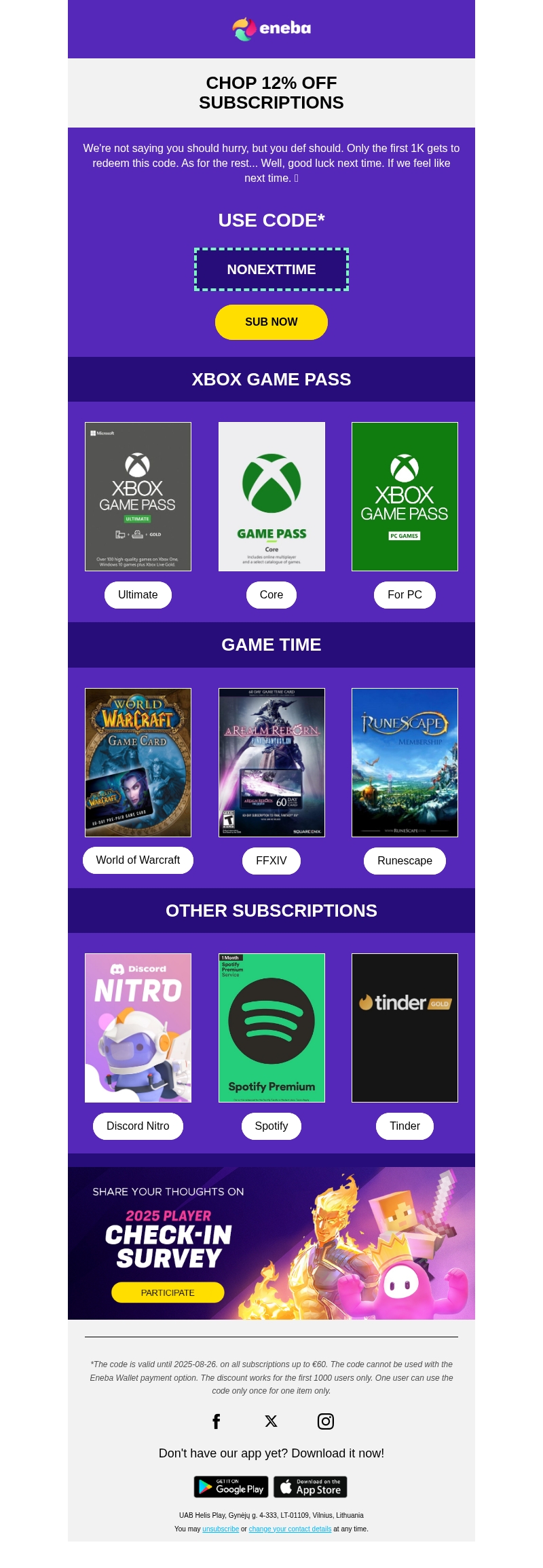Choose the For PC button

point(405,594)
